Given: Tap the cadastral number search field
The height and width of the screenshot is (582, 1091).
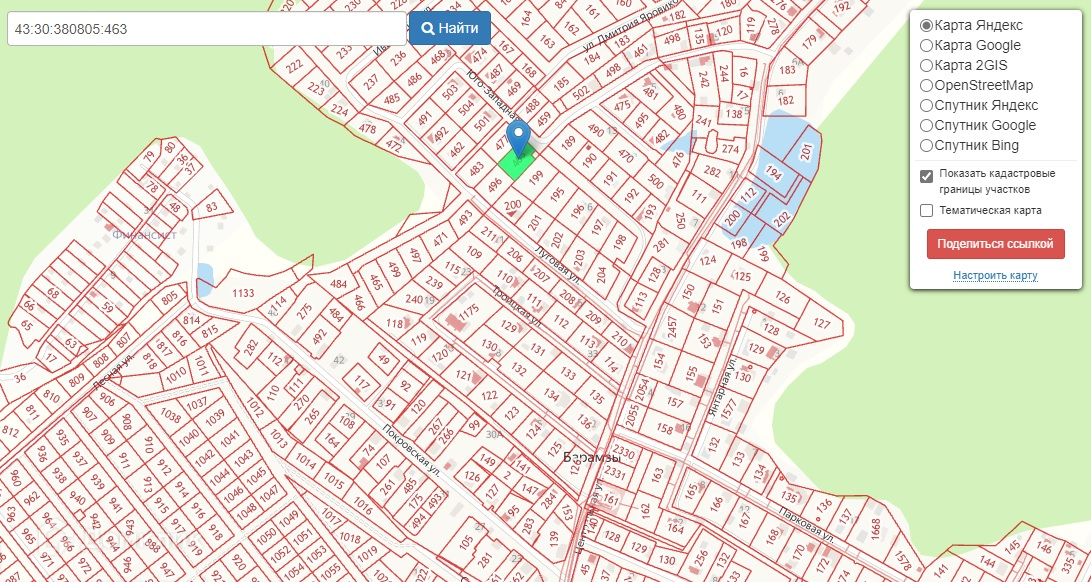Looking at the screenshot, I should (205, 29).
